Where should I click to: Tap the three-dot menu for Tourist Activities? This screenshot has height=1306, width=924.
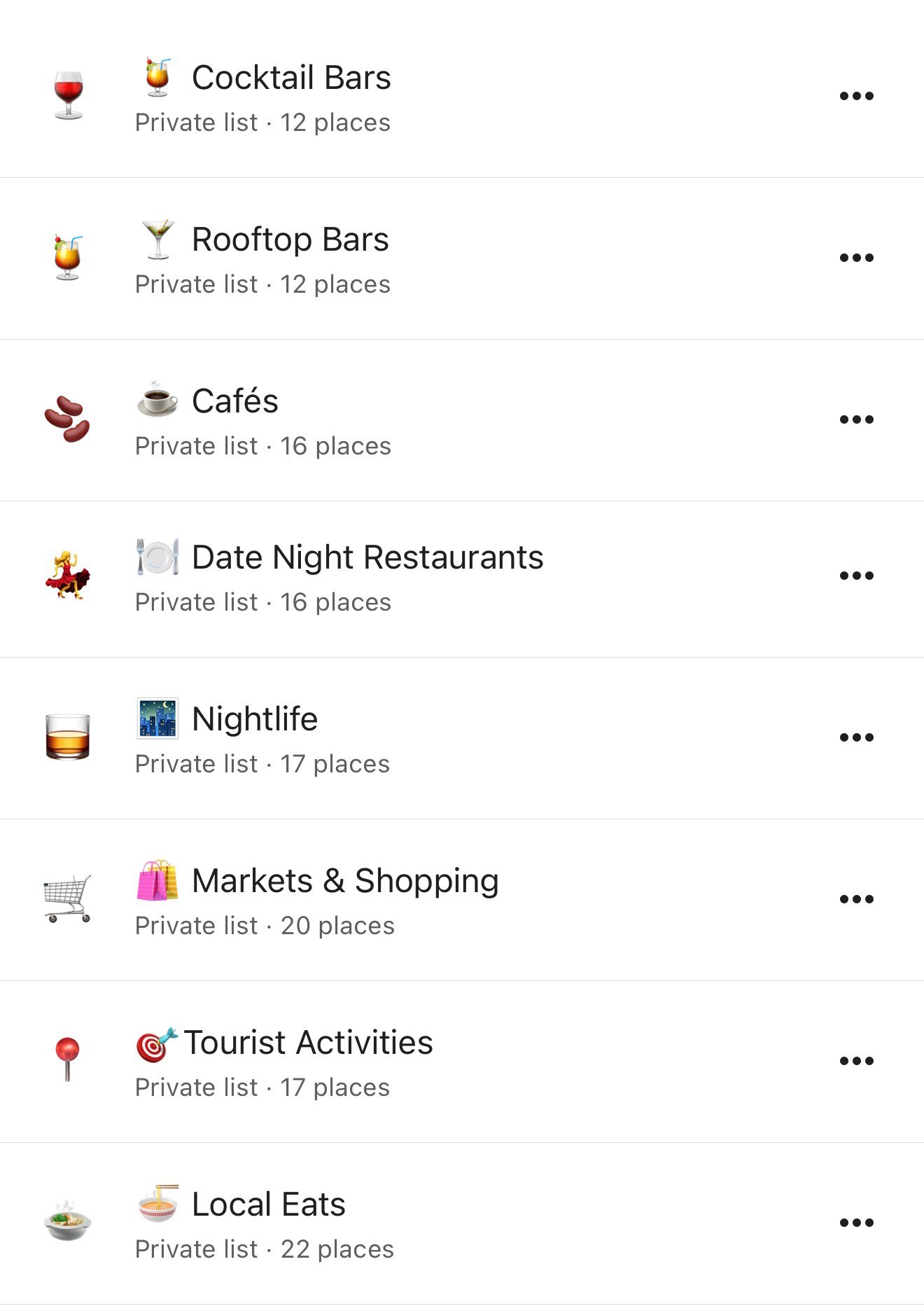click(856, 1061)
